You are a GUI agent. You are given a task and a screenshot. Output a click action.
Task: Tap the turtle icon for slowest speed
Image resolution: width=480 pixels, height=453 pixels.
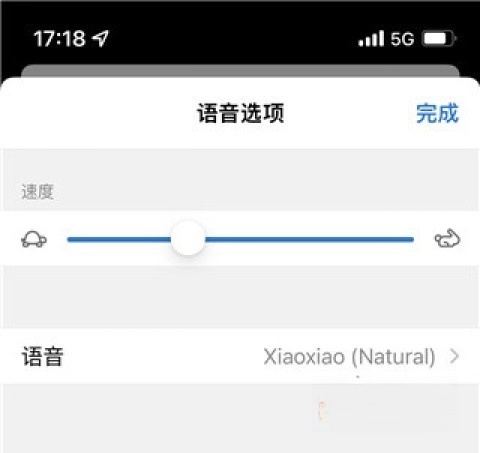click(x=34, y=239)
